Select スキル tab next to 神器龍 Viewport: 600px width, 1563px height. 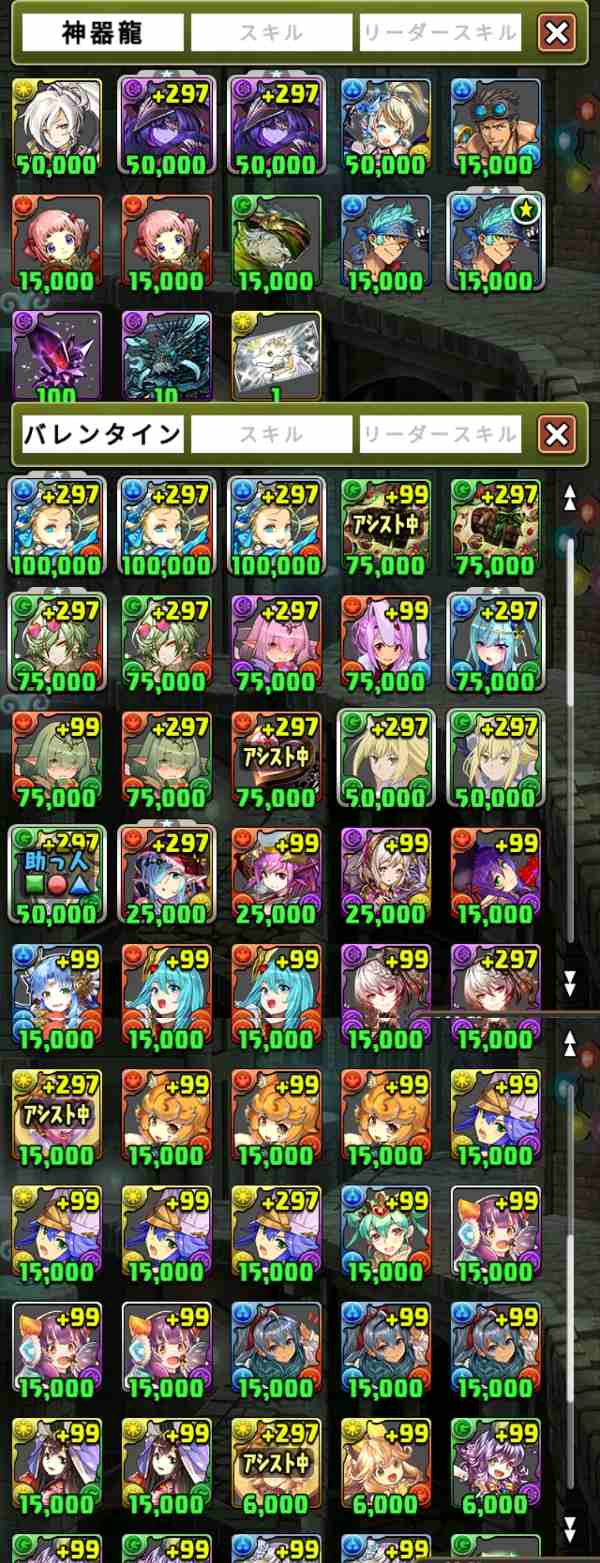(271, 33)
